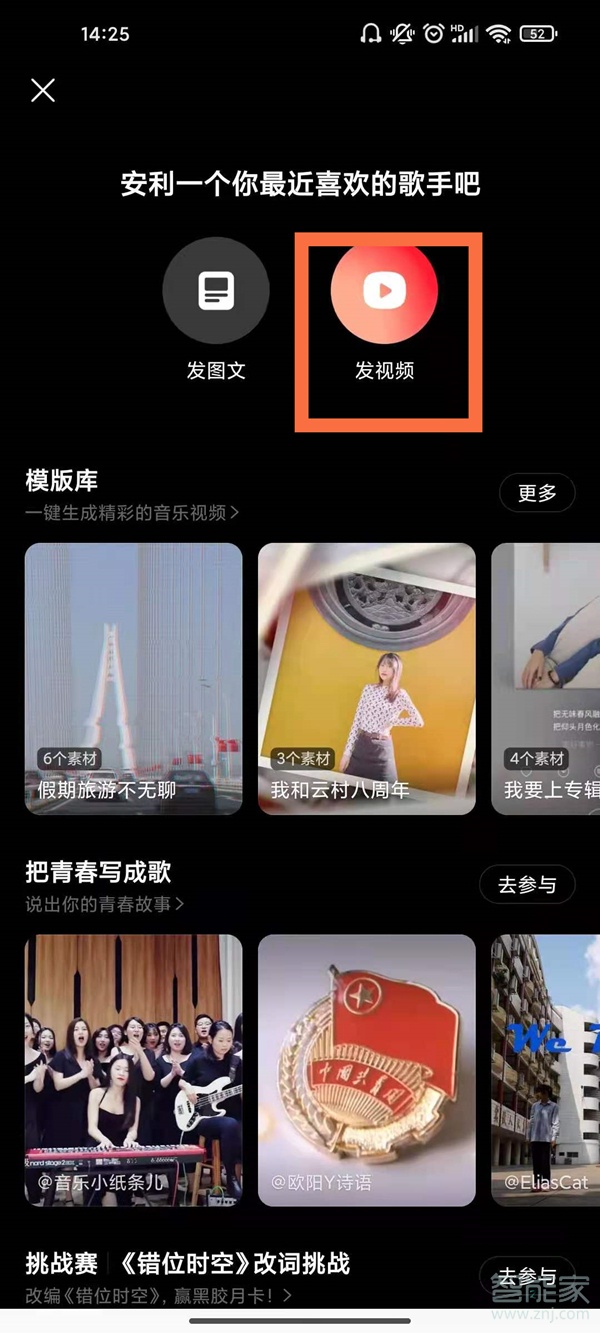Play the video by @音乐小纸条儿
Screen dimensions: 600x1333
click(x=133, y=1069)
